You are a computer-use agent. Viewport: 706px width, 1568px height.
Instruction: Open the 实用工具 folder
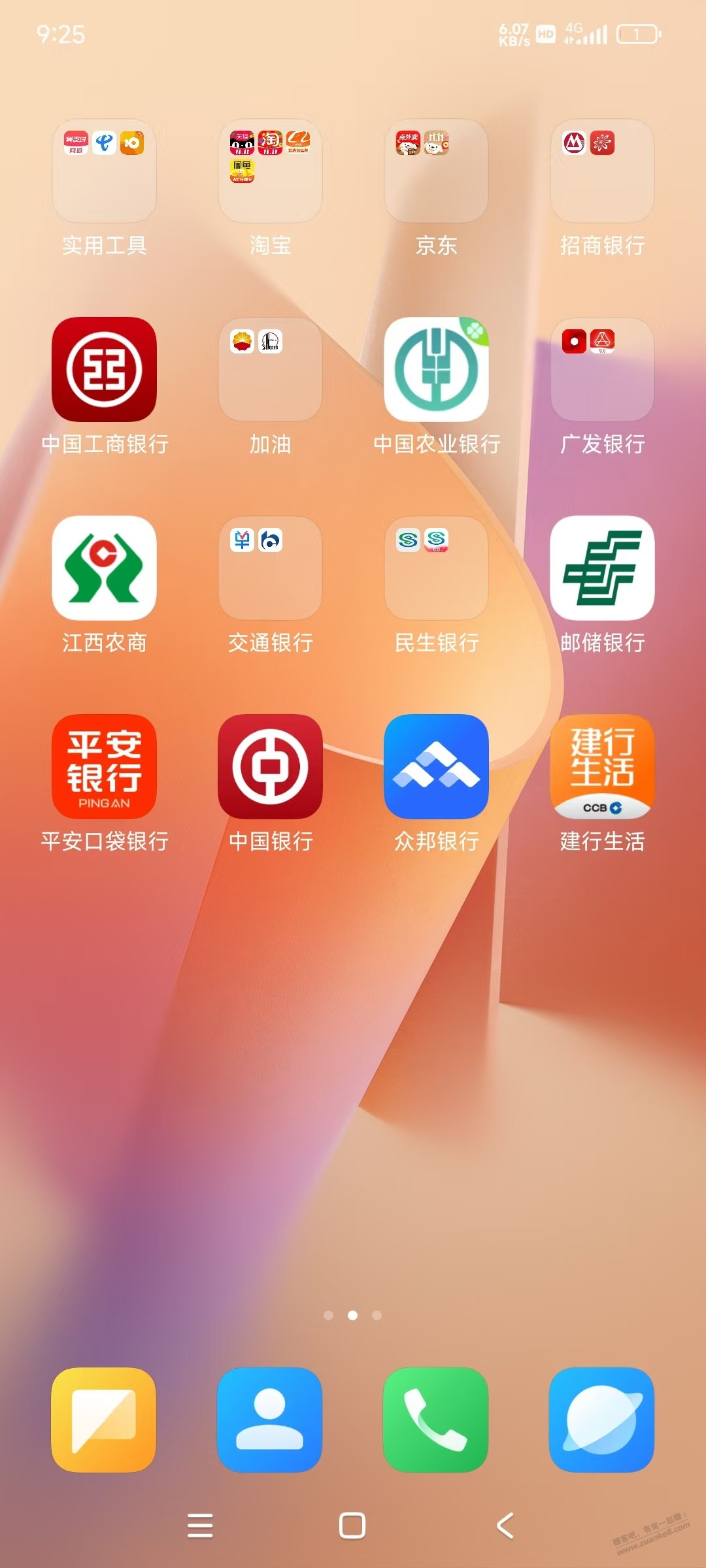104,171
